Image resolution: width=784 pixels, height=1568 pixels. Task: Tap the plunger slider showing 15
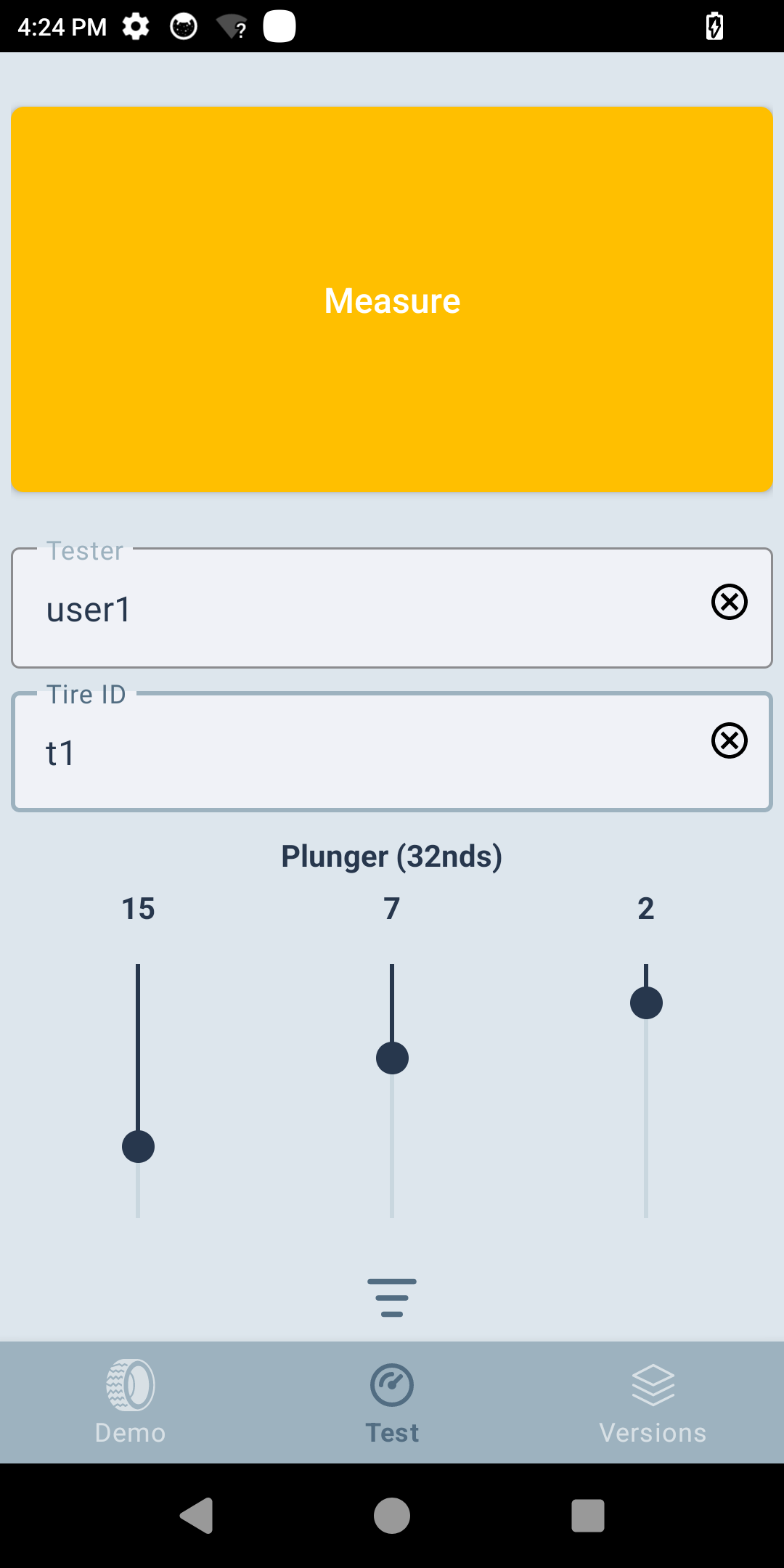coord(138,1146)
